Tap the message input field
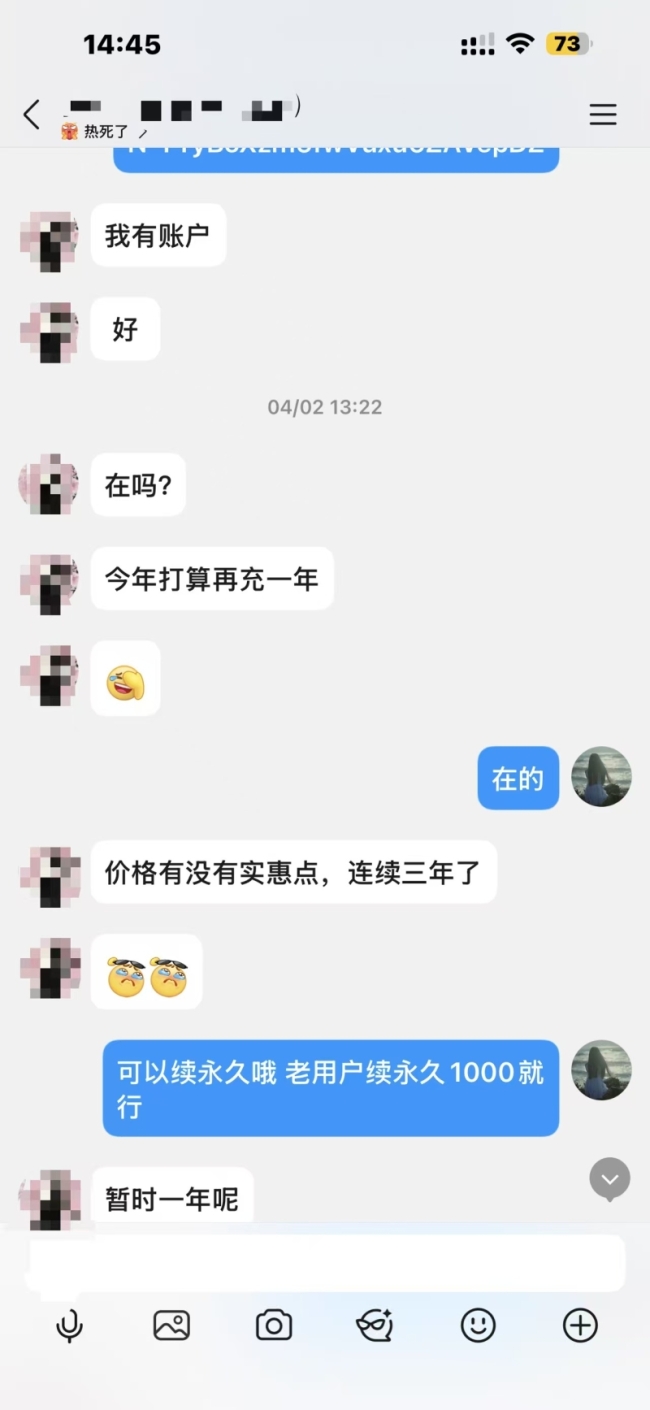 click(326, 1263)
